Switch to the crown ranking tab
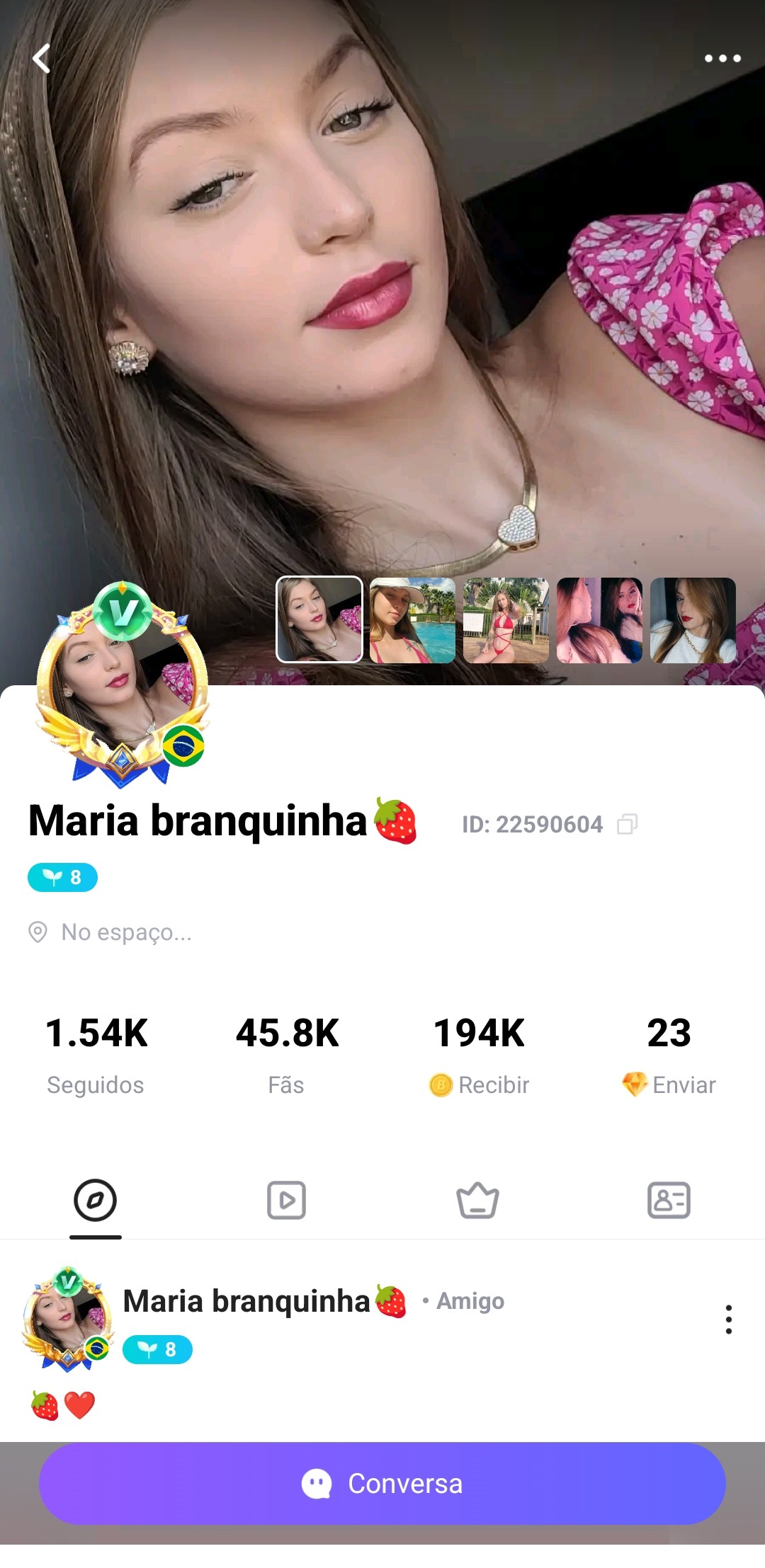765x1568 pixels. [x=477, y=1201]
